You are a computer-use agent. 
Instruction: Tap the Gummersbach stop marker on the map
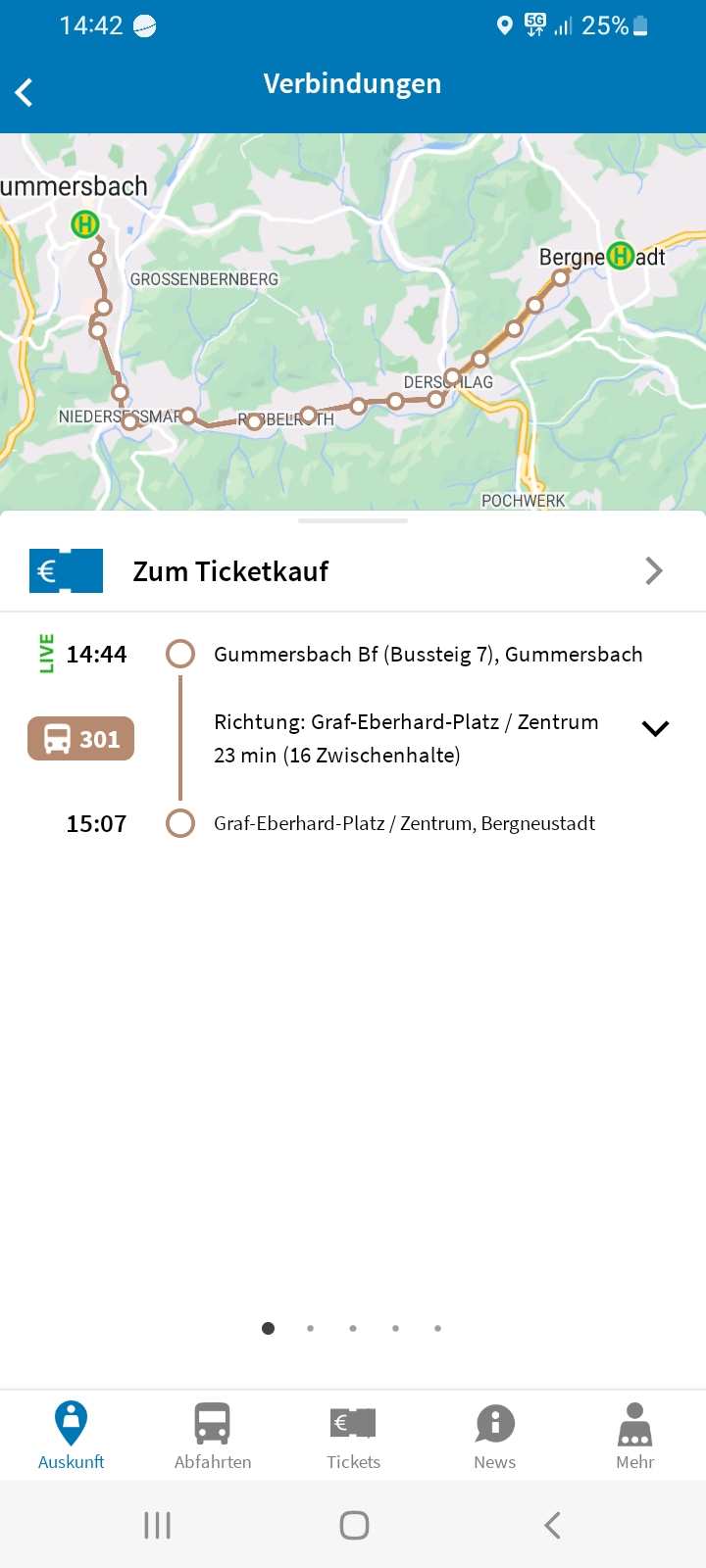point(85,224)
